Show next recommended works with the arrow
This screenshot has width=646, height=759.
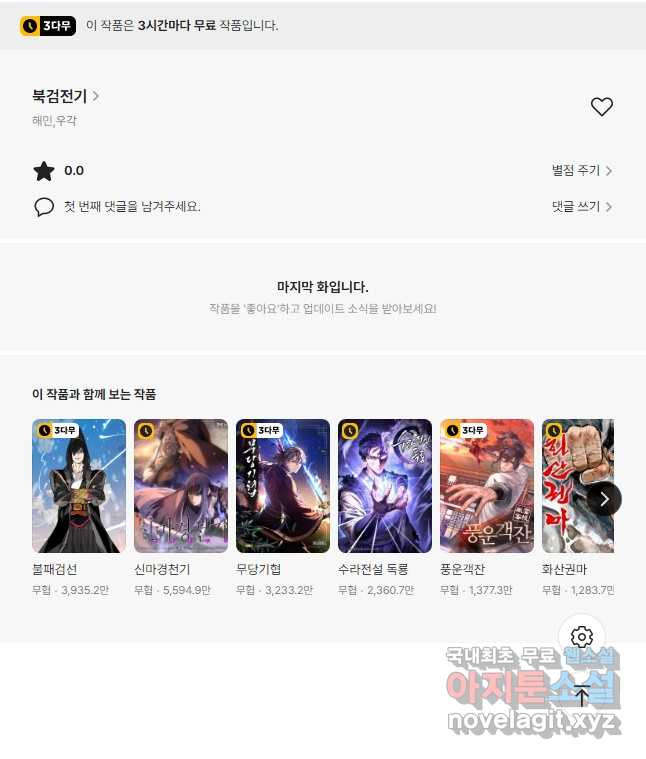[604, 498]
